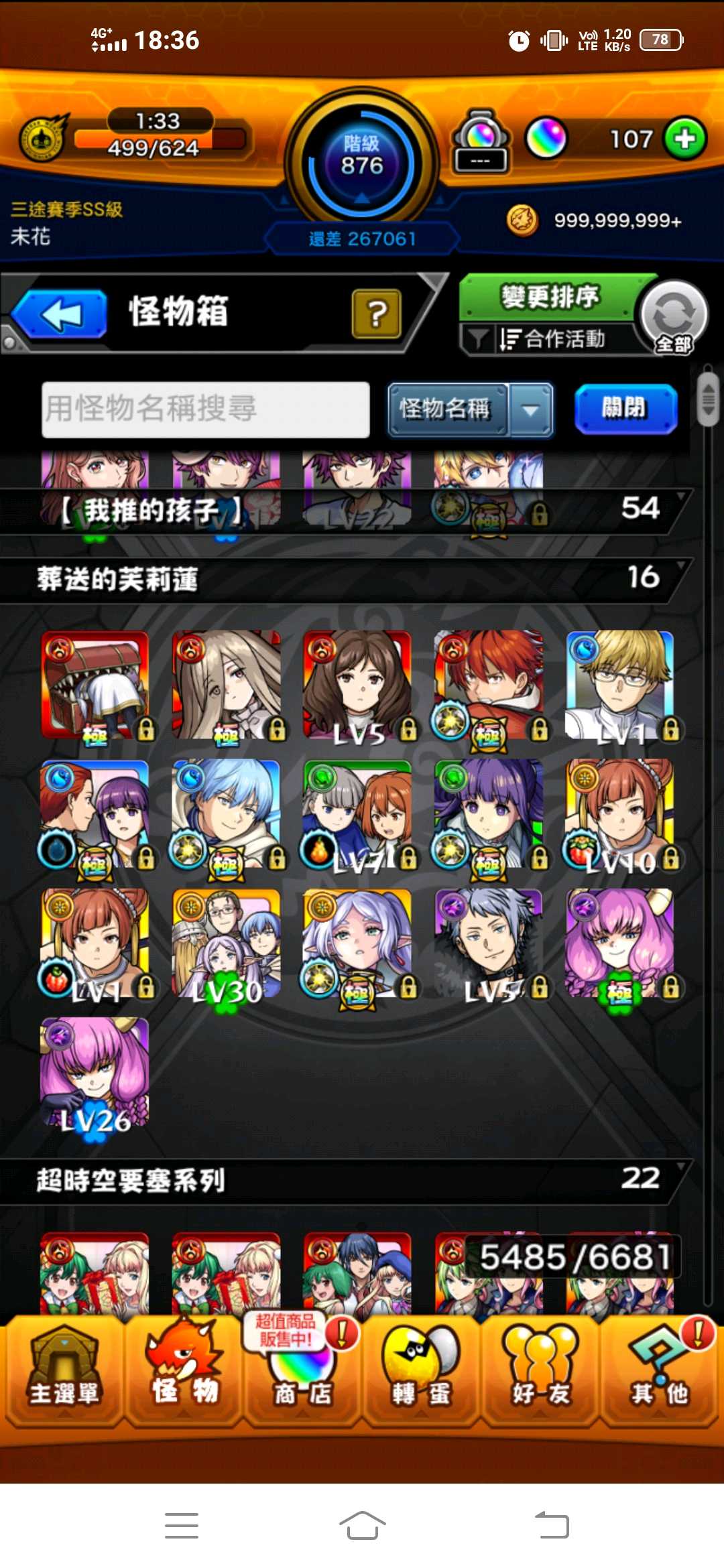The height and width of the screenshot is (1568, 724).
Task: Select the LV30 group monster
Action: (x=226, y=943)
